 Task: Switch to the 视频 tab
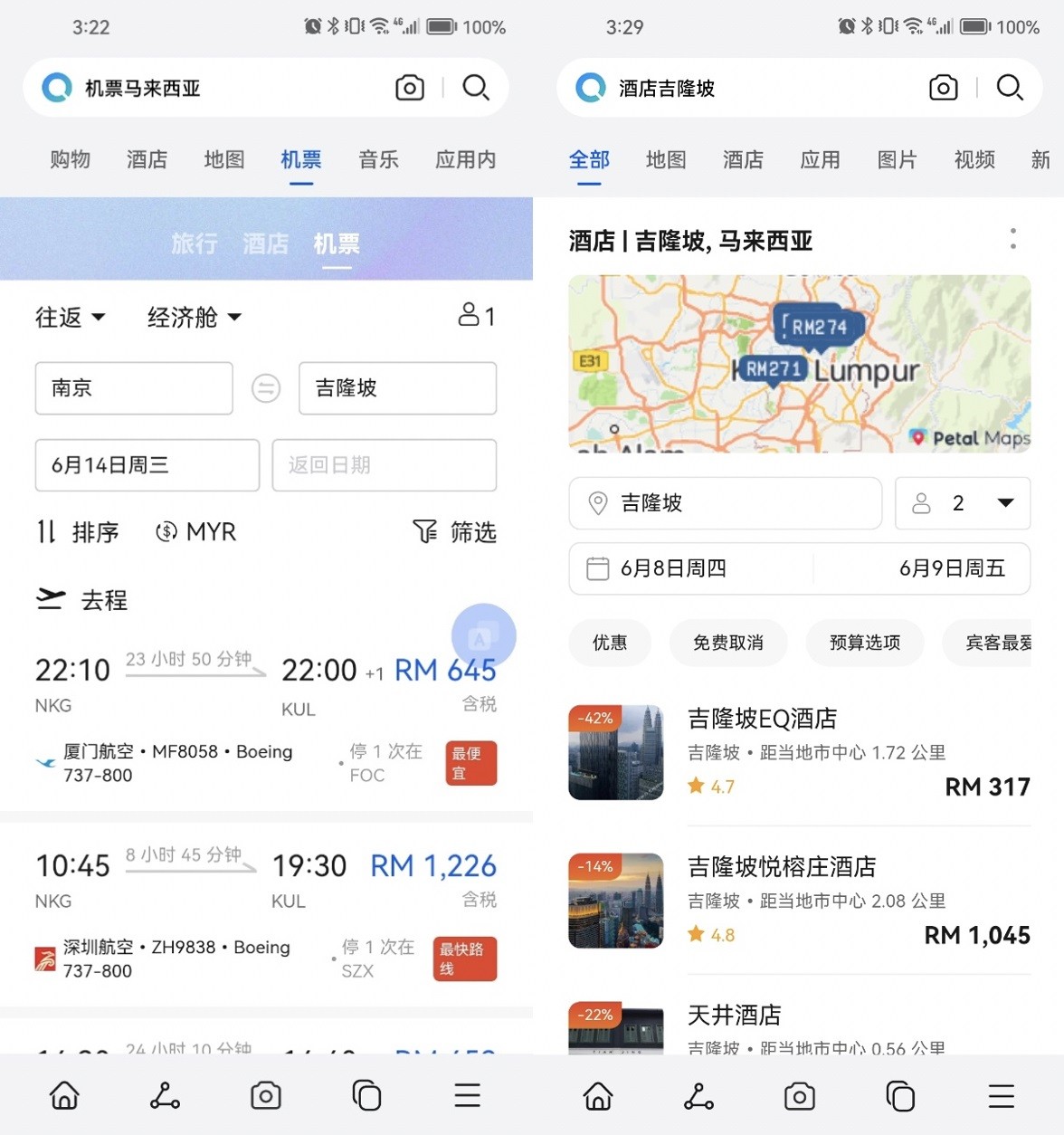pyautogui.click(x=974, y=160)
